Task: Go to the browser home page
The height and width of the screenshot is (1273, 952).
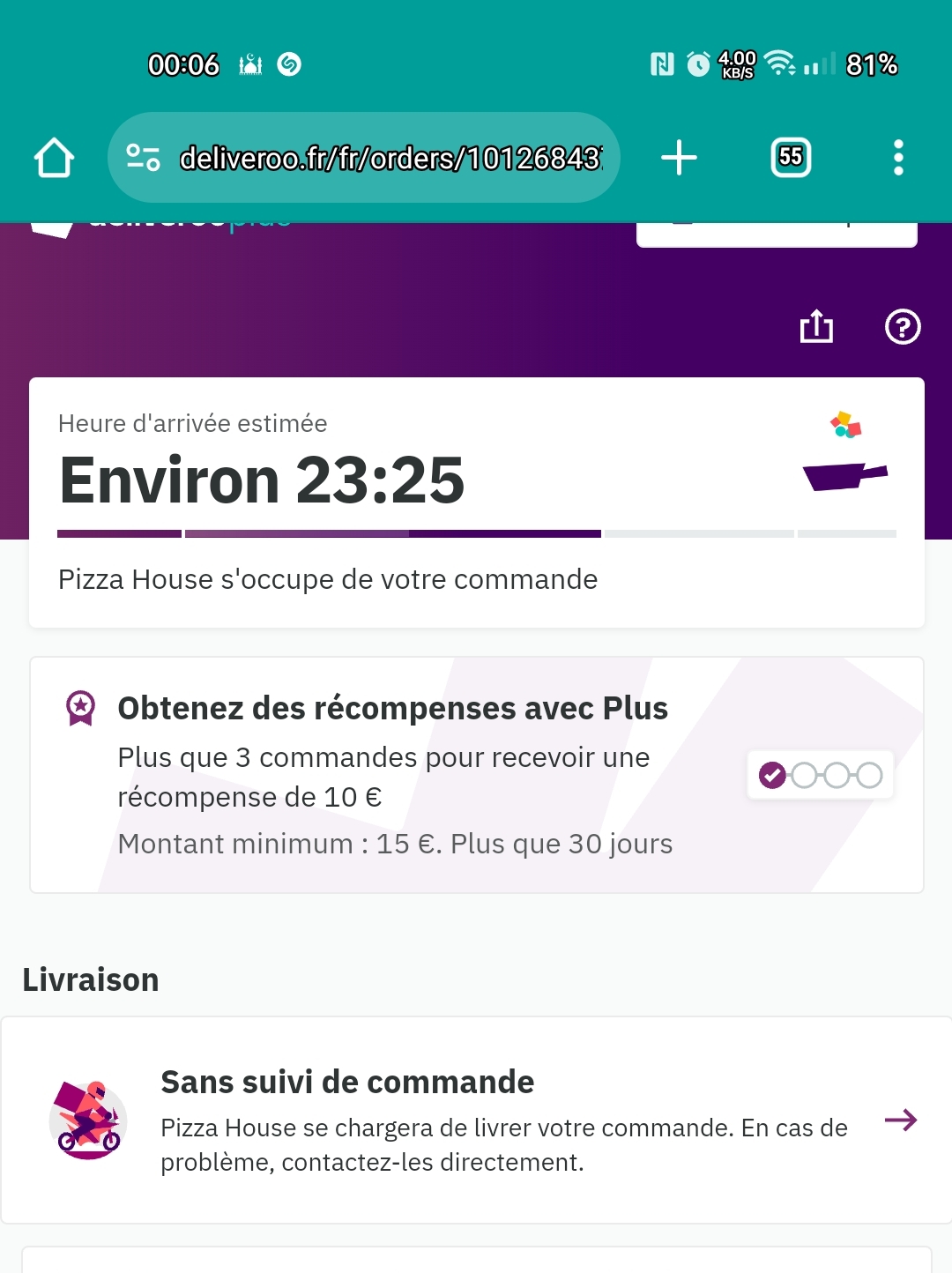Action: [x=54, y=159]
